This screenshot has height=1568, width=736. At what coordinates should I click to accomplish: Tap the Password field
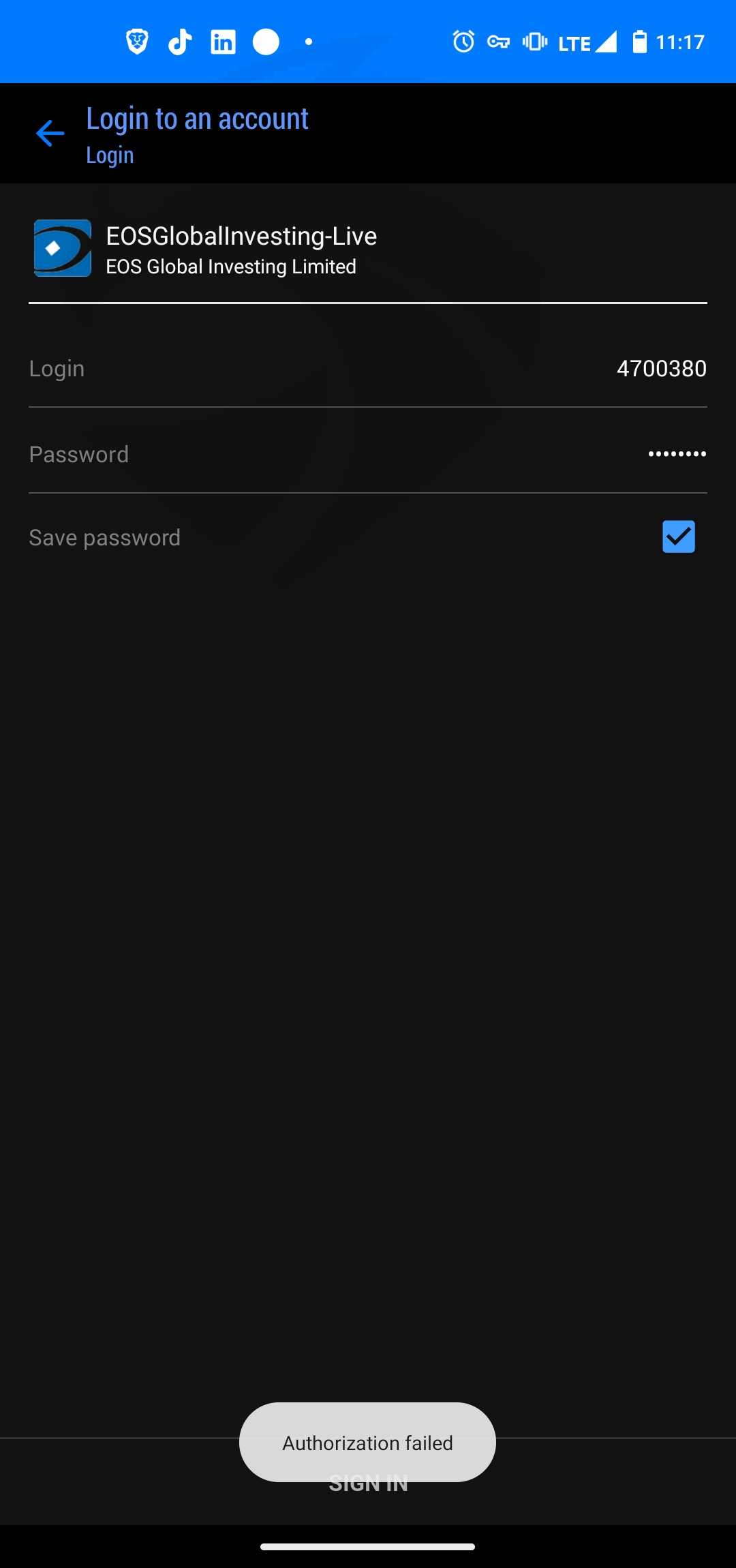[368, 454]
